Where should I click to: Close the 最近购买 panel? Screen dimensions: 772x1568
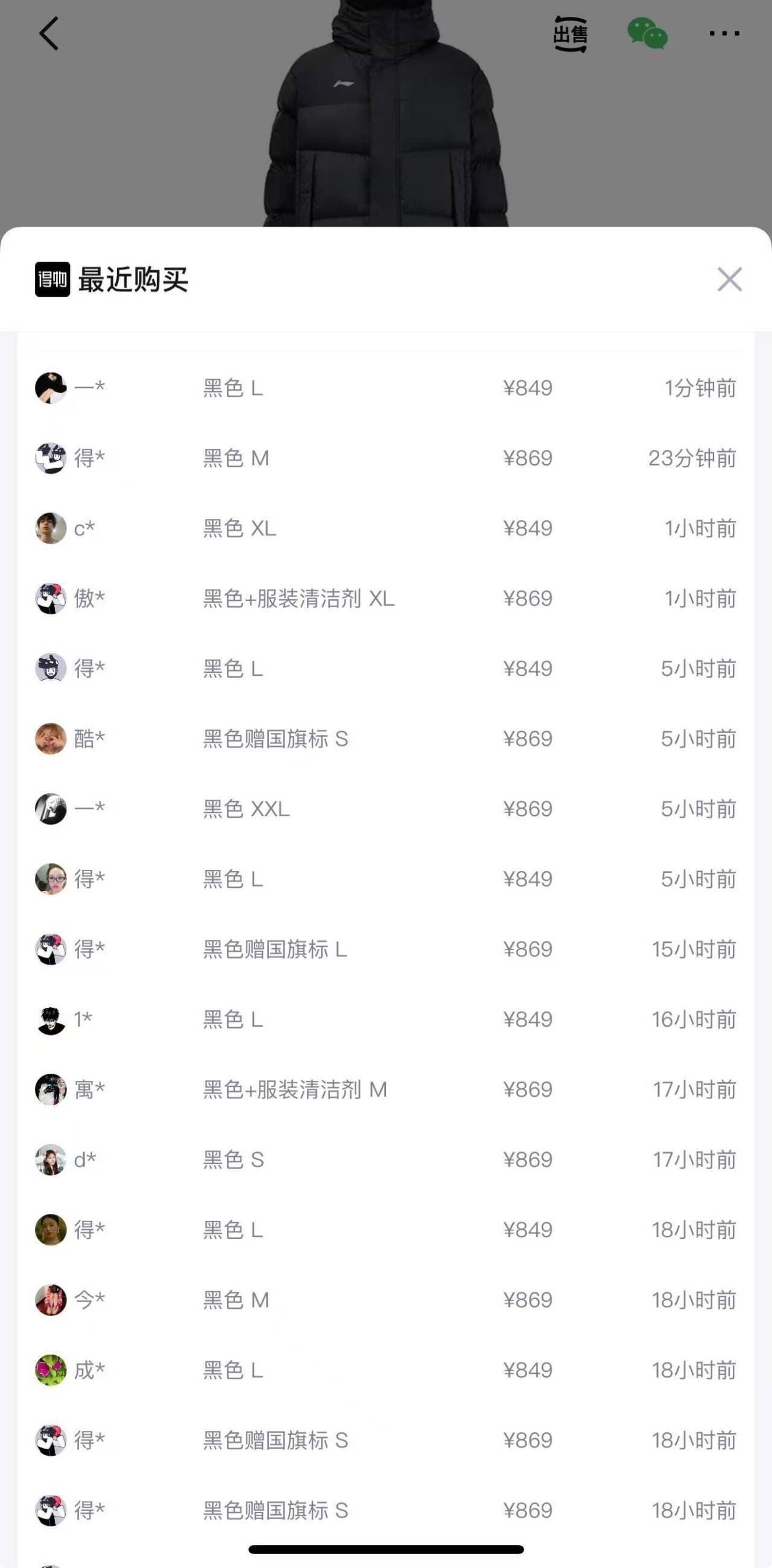pyautogui.click(x=729, y=279)
